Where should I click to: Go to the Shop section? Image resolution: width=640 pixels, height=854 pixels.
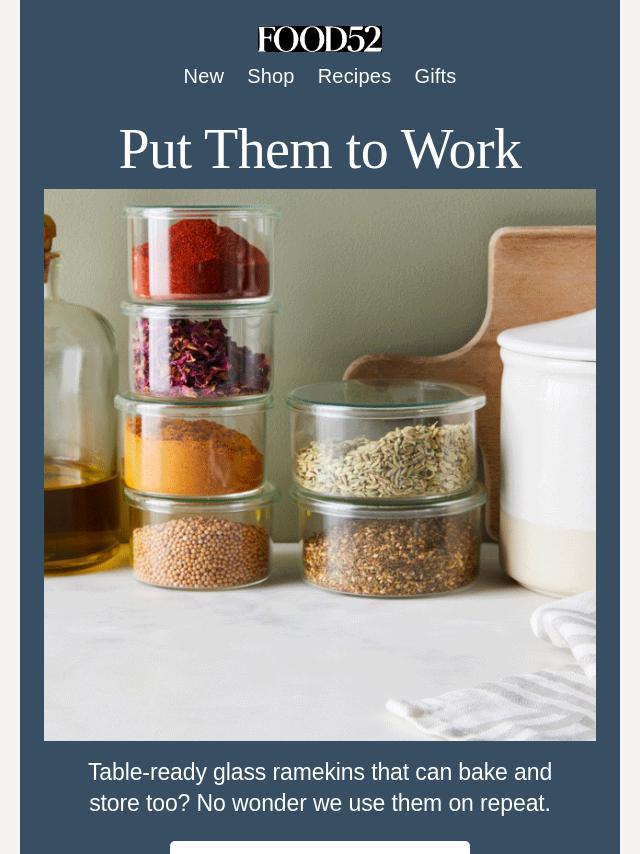[270, 77]
